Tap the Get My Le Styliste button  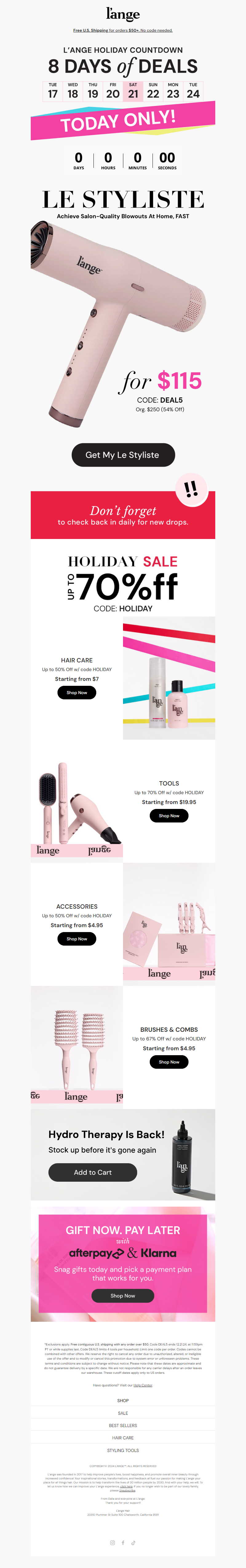pos(123,455)
